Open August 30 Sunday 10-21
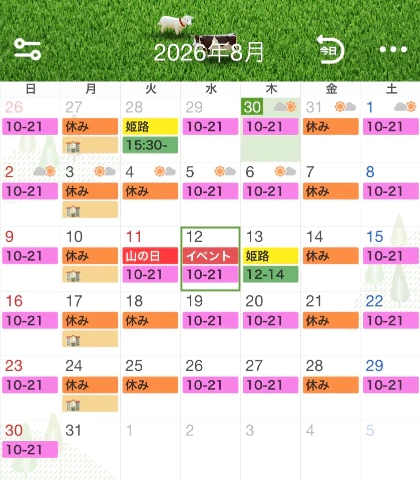 30,450
